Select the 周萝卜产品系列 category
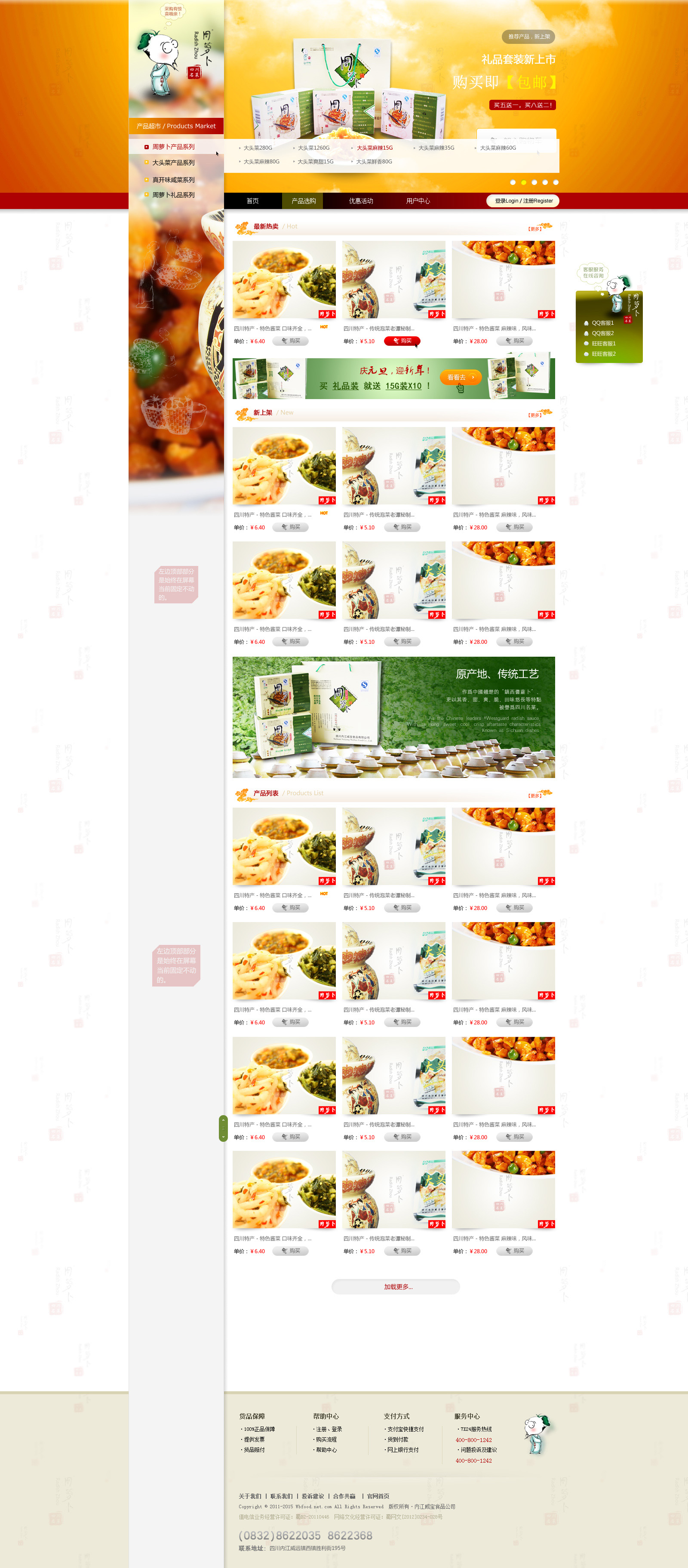688x1568 pixels. (x=173, y=147)
